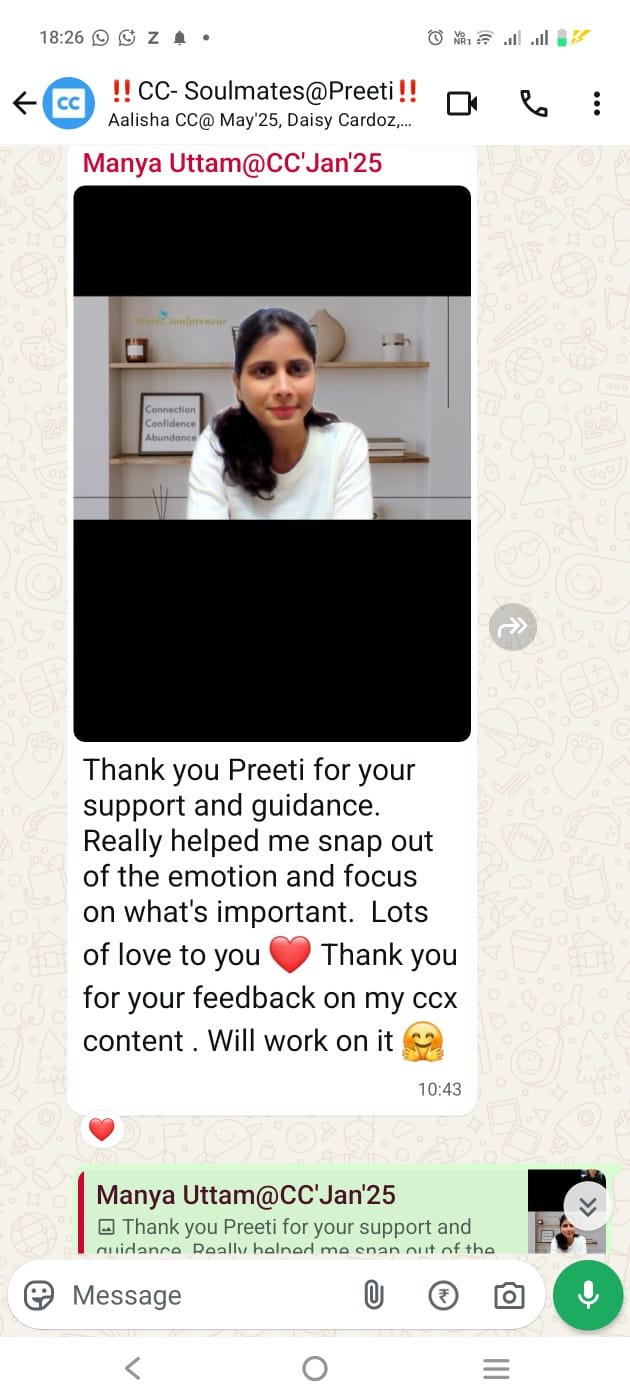Open the image sent by Manya Uttam
The width and height of the screenshot is (630, 1400).
point(272,463)
